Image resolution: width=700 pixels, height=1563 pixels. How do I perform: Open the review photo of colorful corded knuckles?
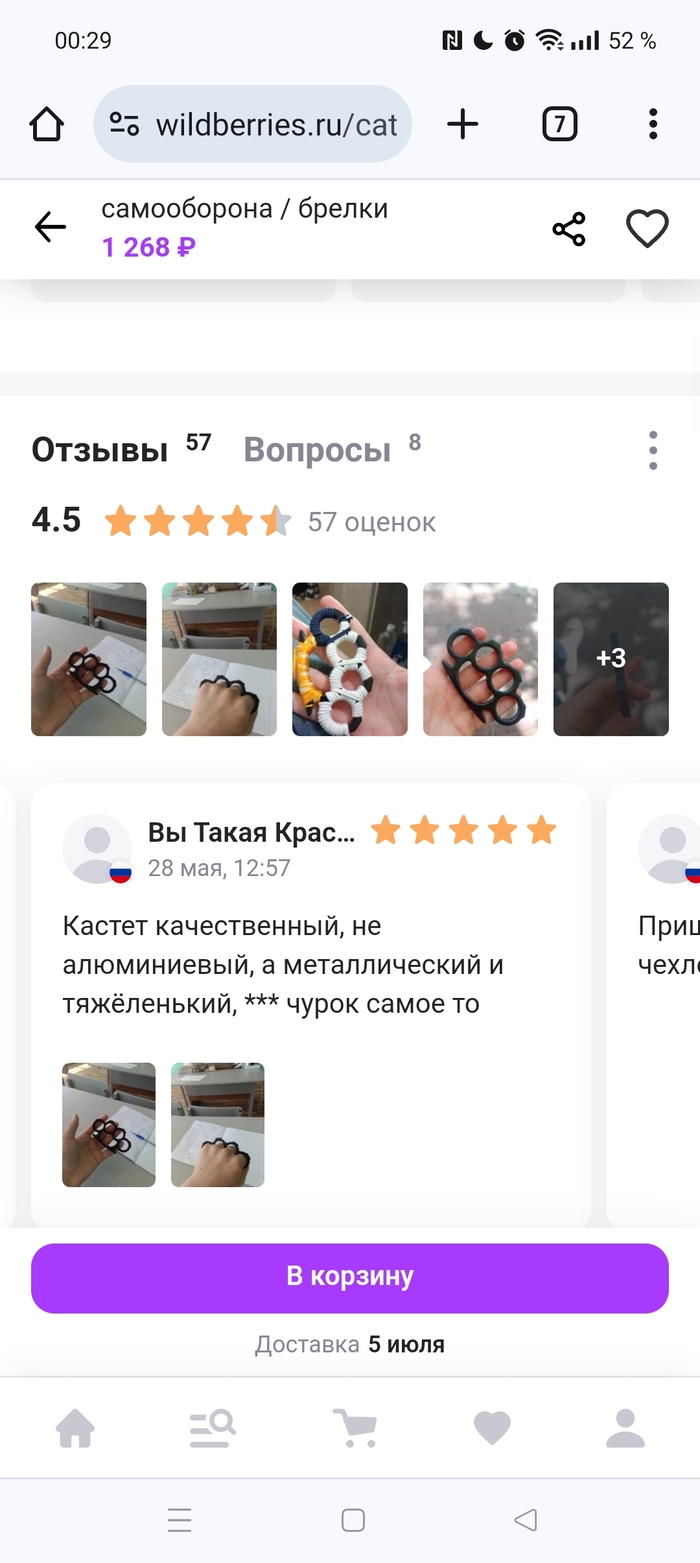(x=349, y=659)
